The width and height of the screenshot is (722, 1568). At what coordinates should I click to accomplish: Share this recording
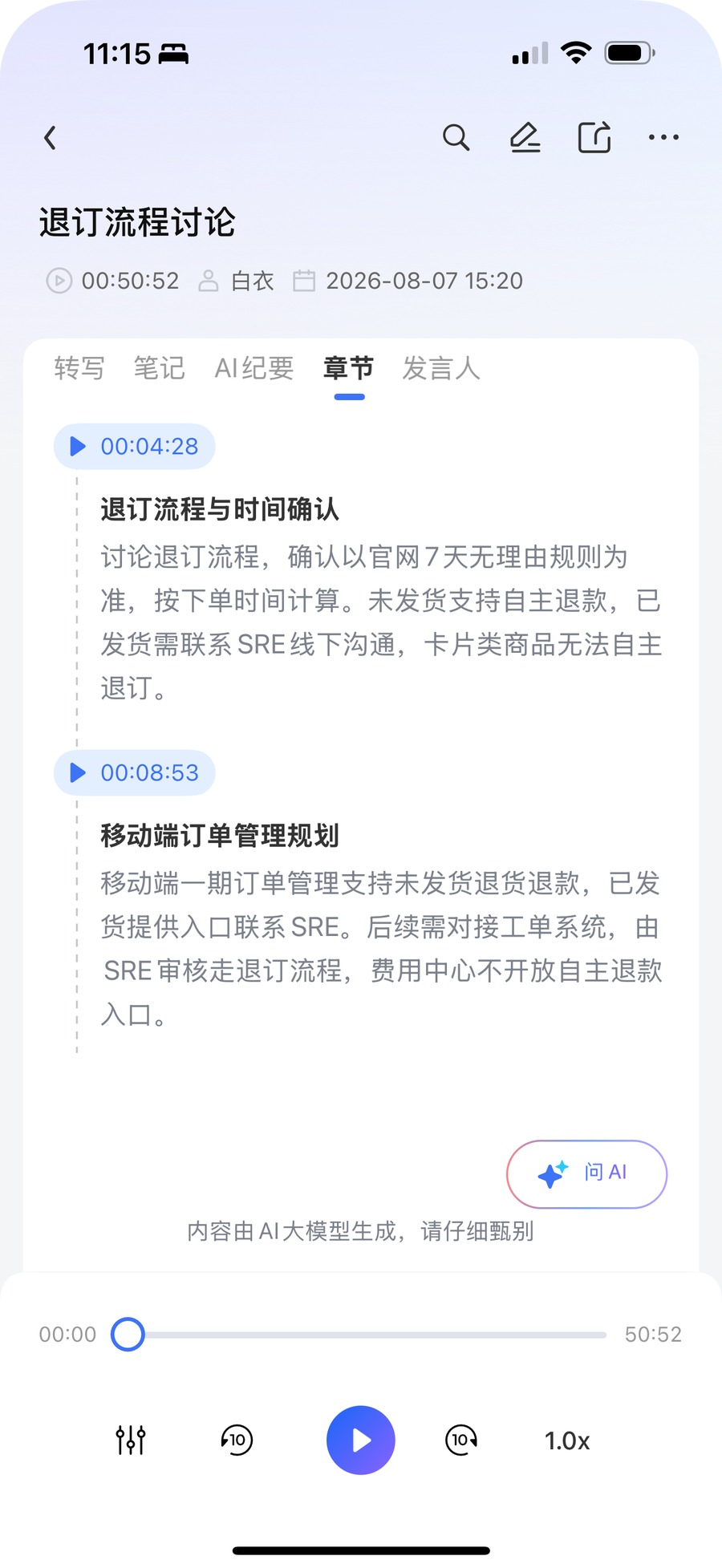coord(594,138)
